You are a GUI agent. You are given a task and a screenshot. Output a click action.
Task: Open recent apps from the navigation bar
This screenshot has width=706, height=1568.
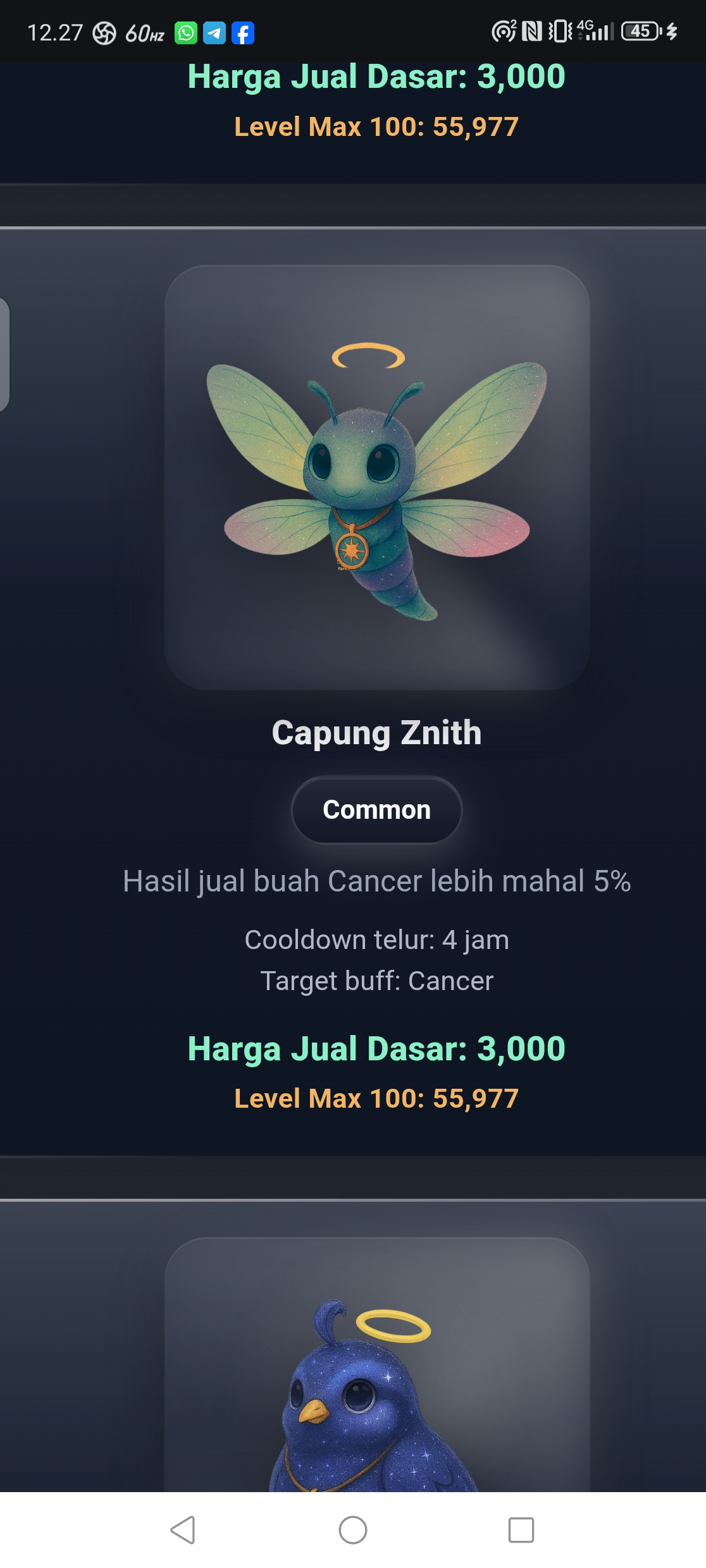[x=521, y=1530]
